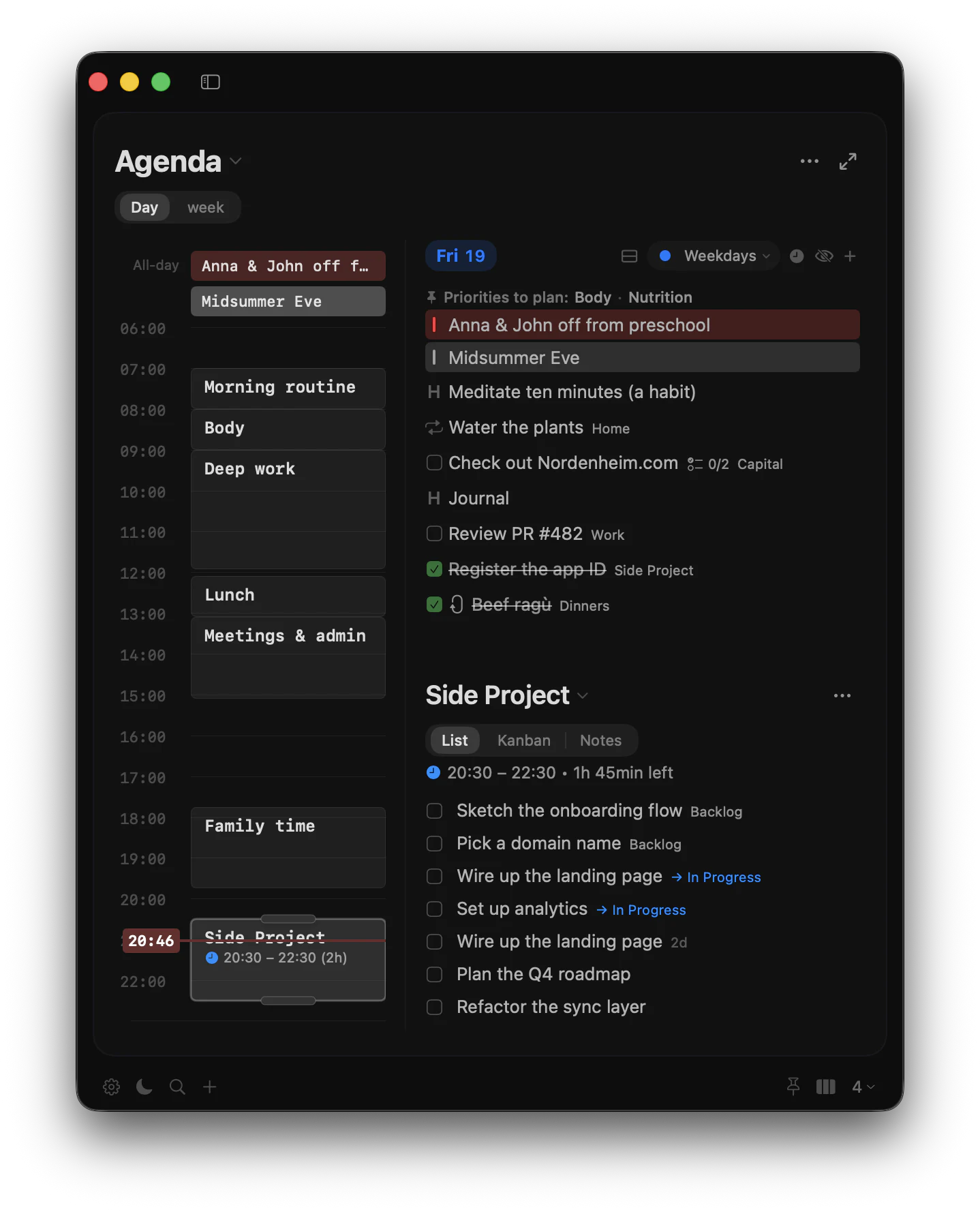
Task: Toggle dark mode moon icon
Action: click(x=144, y=1087)
